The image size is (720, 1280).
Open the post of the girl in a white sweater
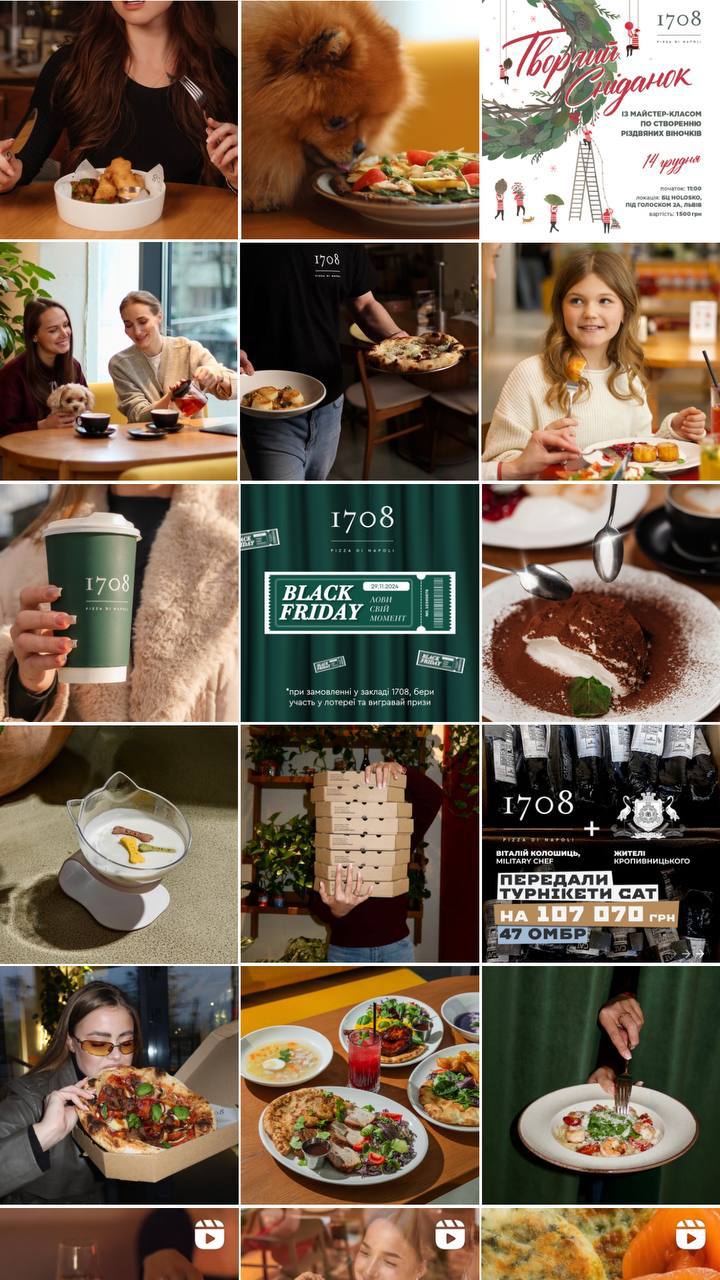pos(600,361)
